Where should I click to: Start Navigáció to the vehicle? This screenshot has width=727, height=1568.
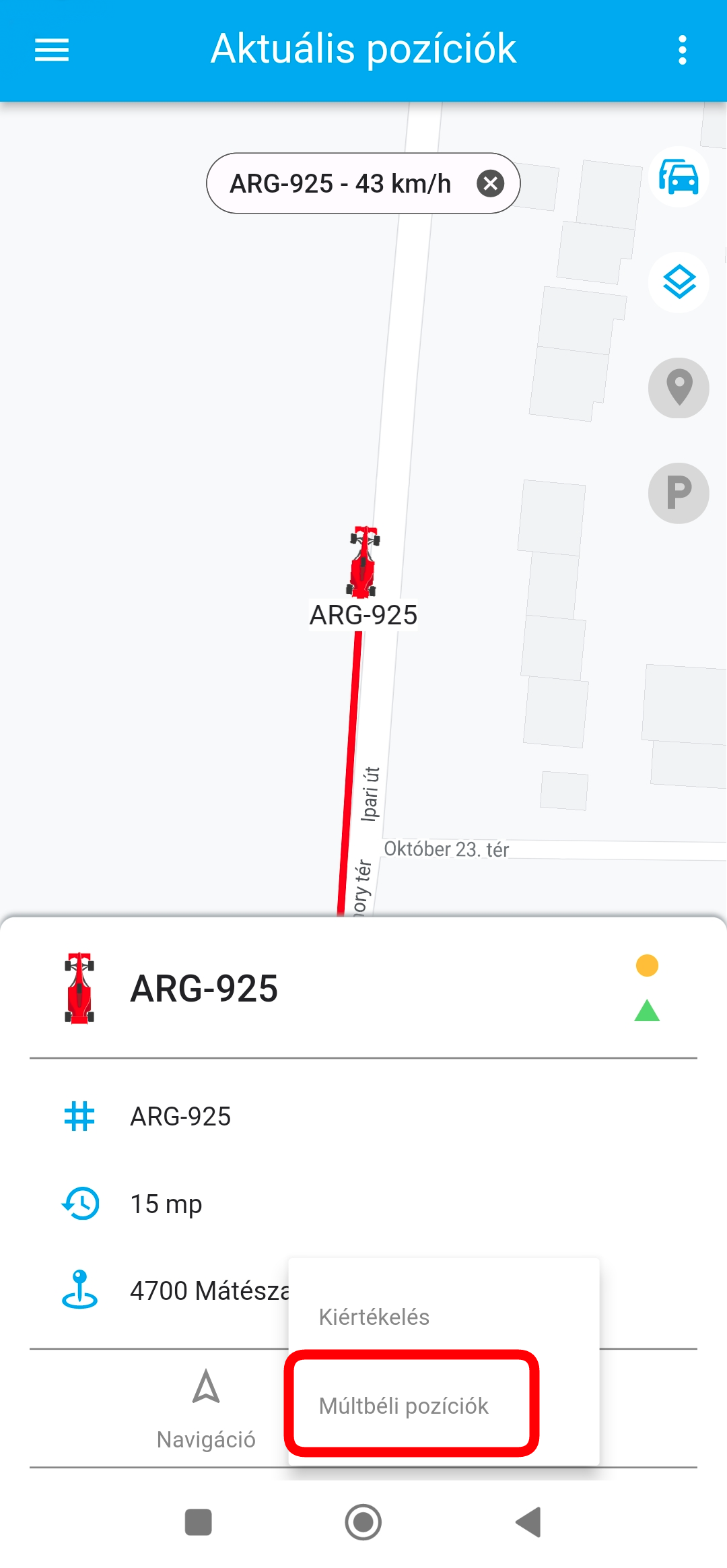coord(206,1408)
